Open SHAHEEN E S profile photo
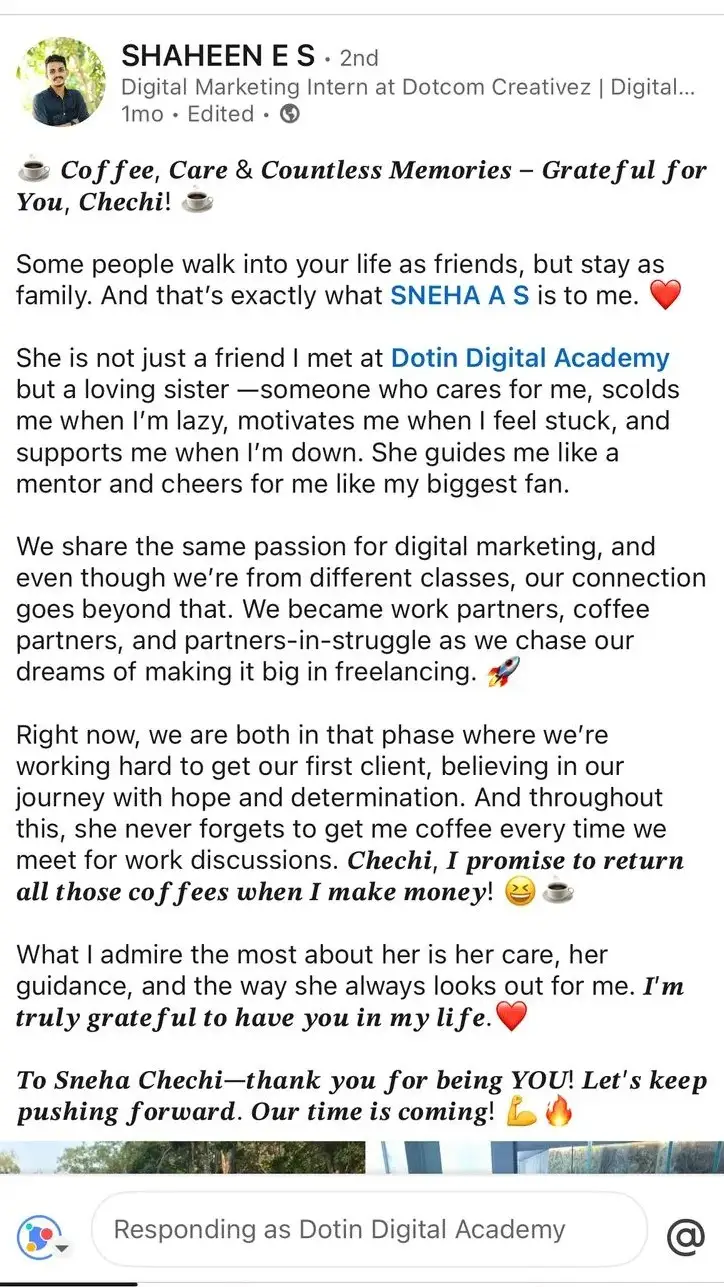The height and width of the screenshot is (1287, 724). (x=61, y=81)
